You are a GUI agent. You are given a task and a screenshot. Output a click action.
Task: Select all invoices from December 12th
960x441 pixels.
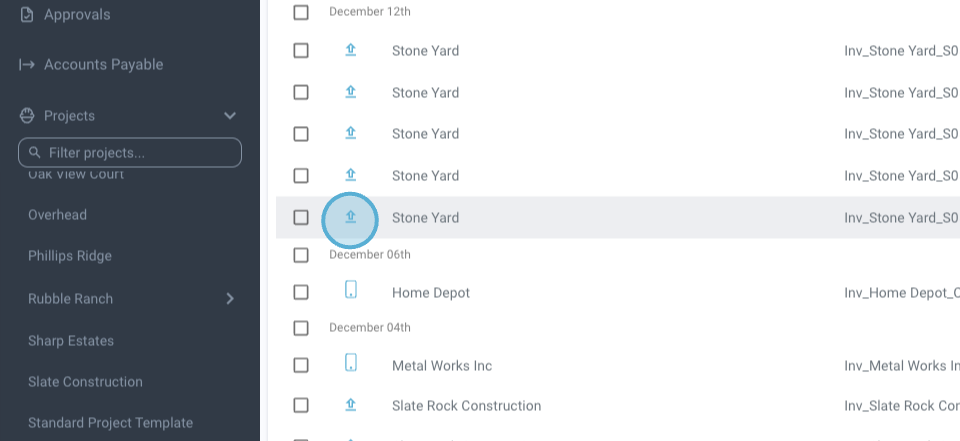[x=301, y=12]
